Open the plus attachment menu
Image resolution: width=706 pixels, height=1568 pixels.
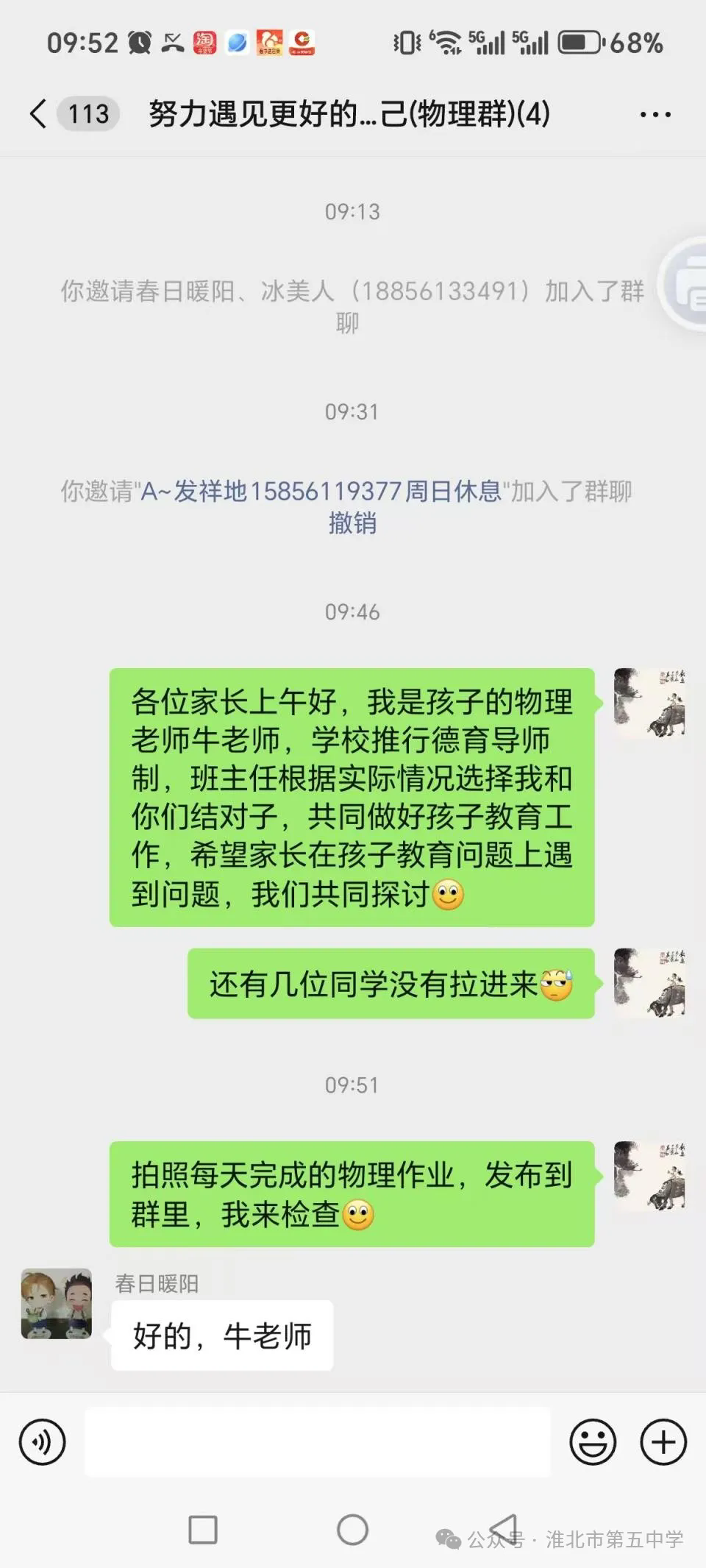point(663,1441)
